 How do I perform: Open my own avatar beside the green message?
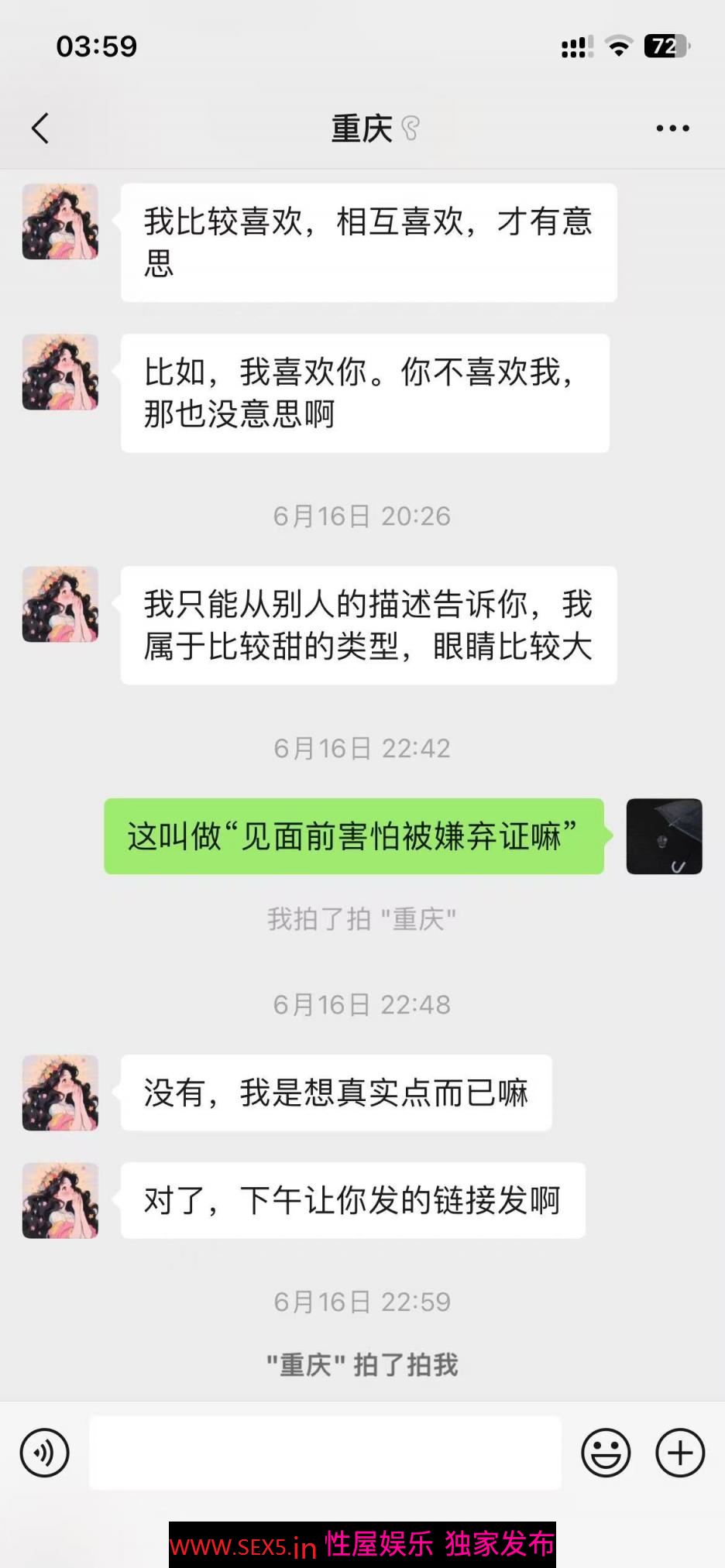[664, 836]
